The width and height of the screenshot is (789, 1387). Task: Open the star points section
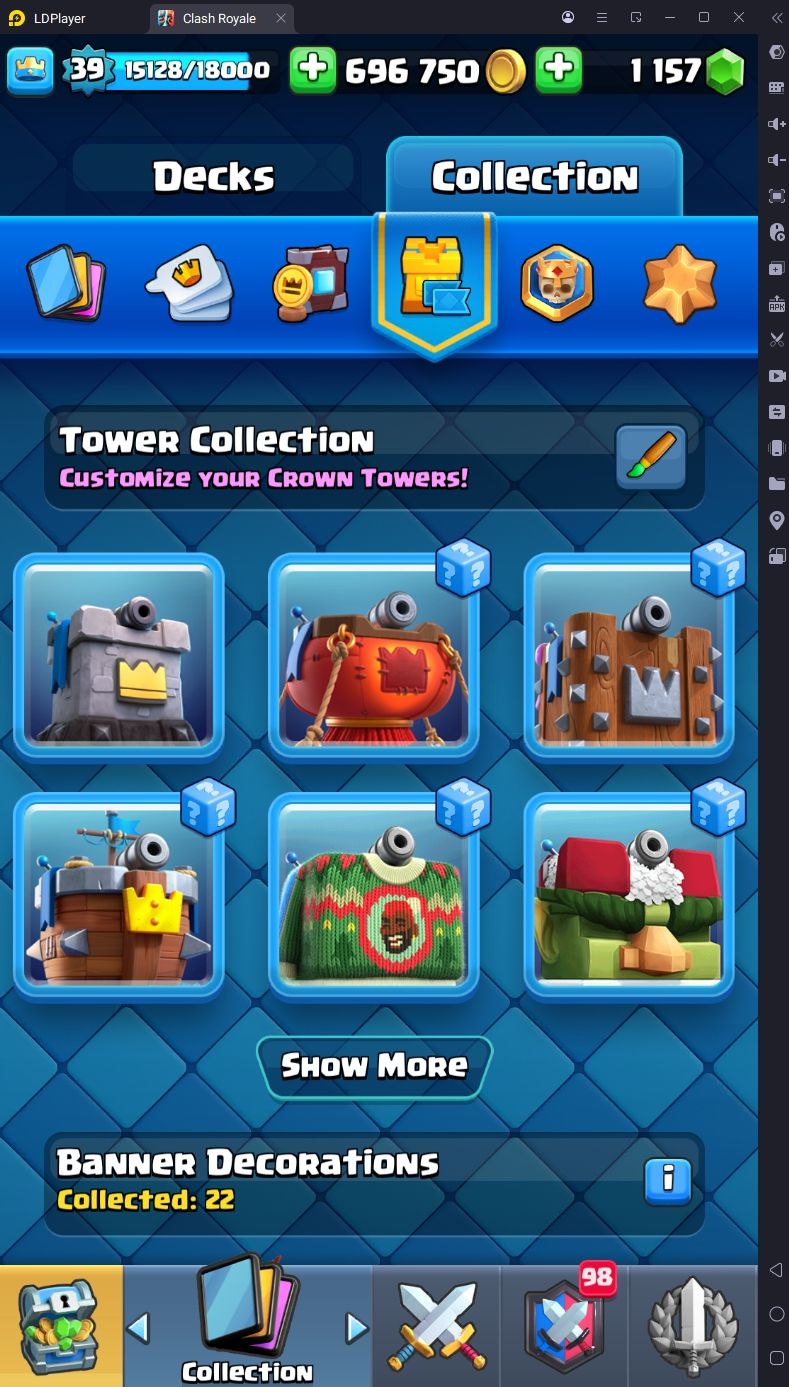tap(680, 283)
